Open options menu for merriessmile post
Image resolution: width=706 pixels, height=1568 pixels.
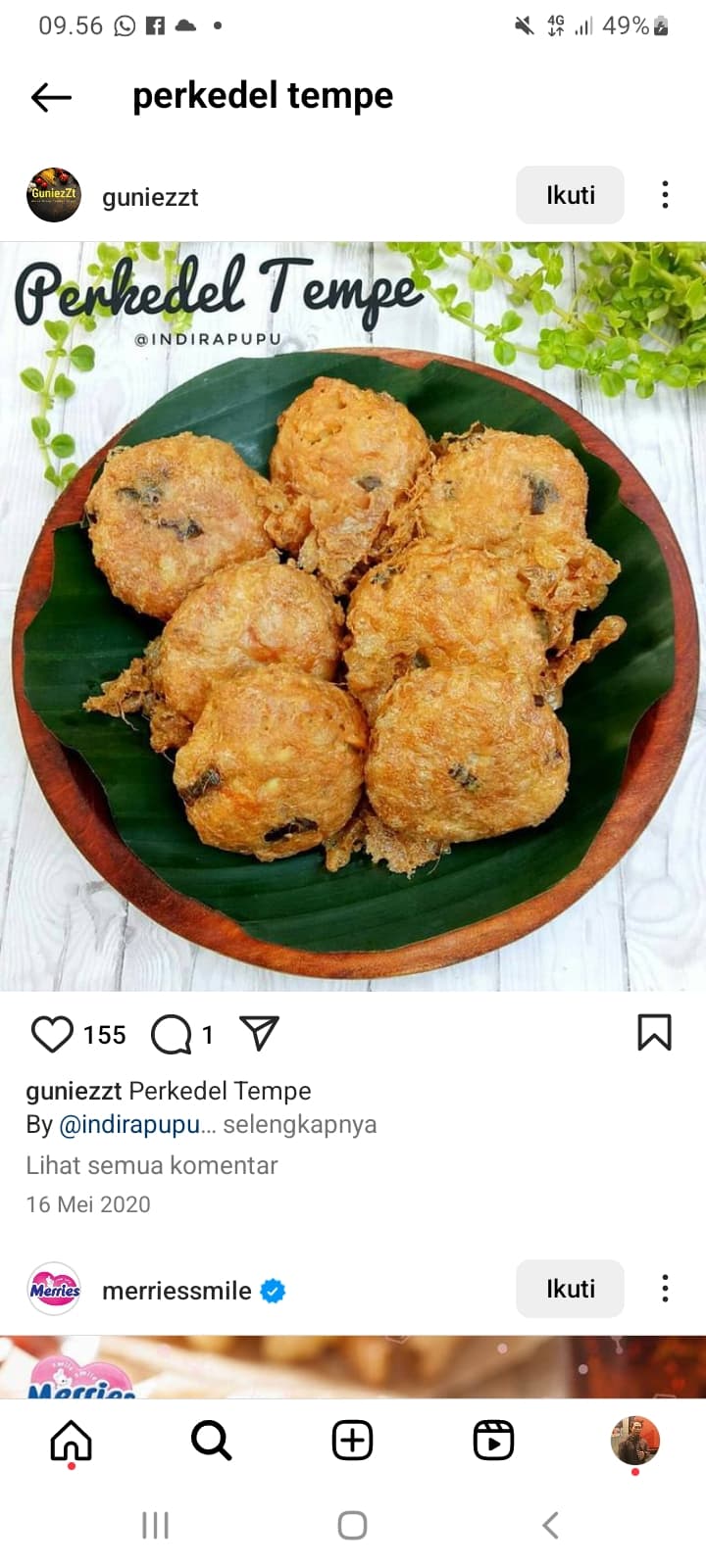click(665, 1290)
